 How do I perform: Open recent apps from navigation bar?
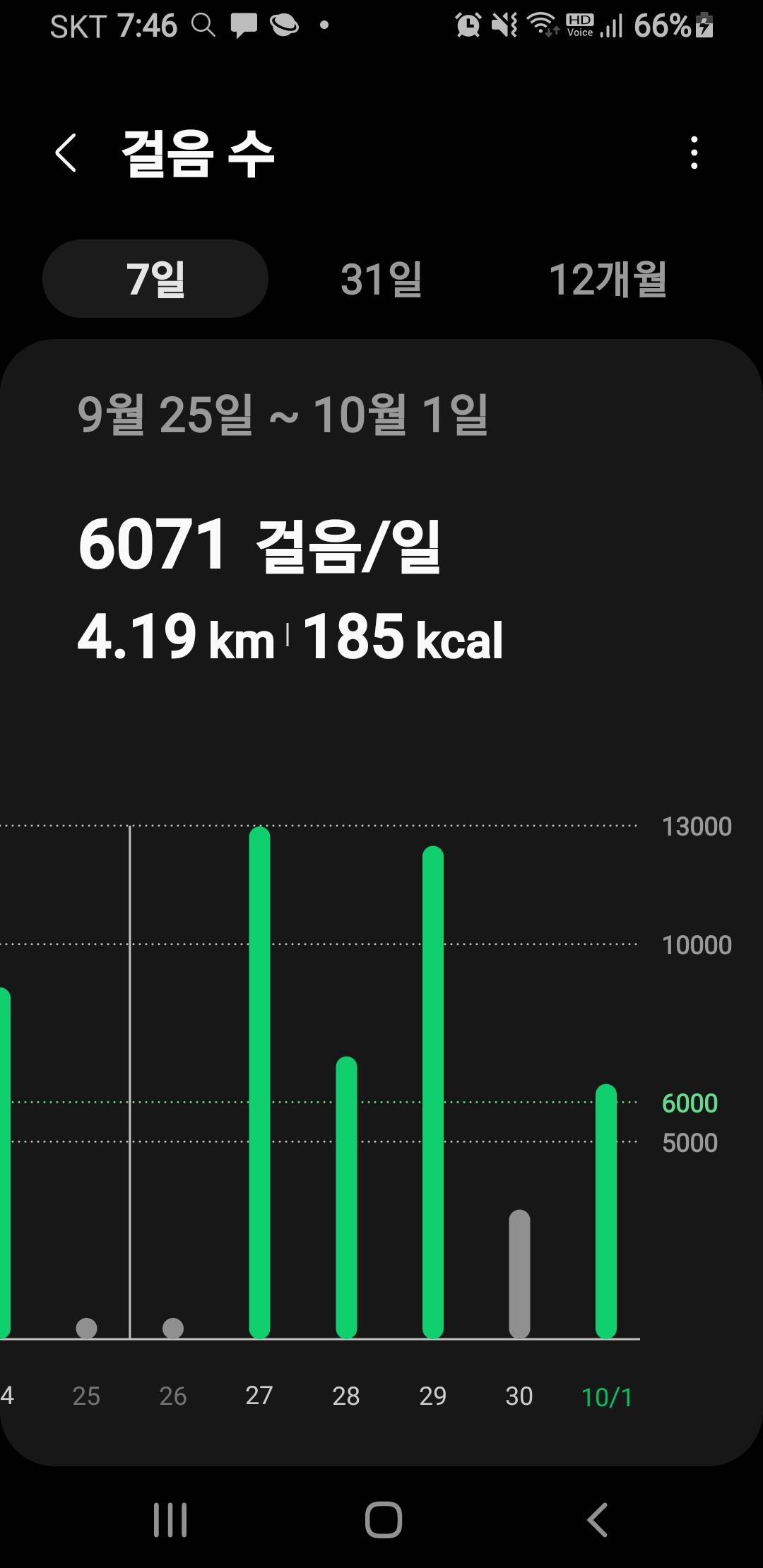pyautogui.click(x=170, y=1519)
